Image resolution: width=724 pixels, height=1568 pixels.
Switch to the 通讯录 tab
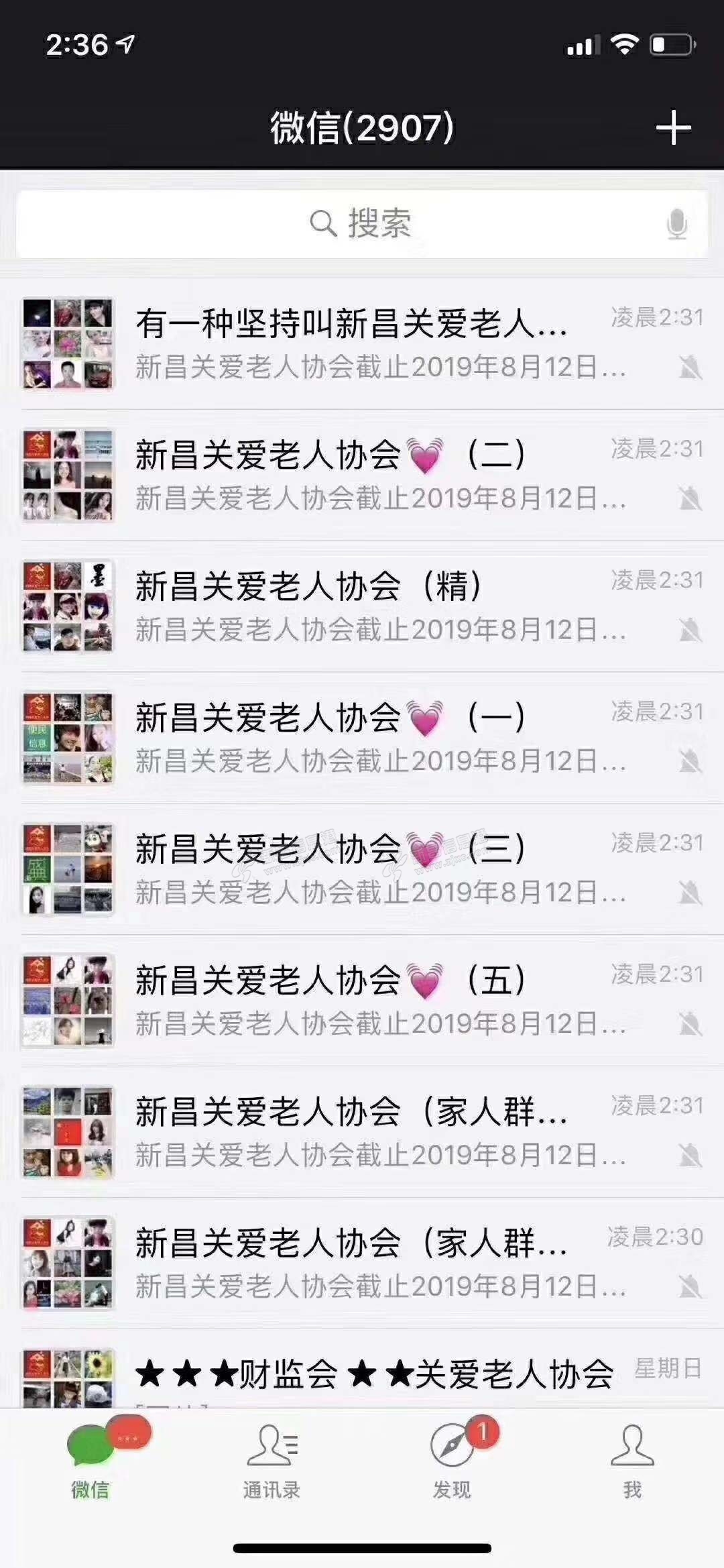pos(271,1461)
